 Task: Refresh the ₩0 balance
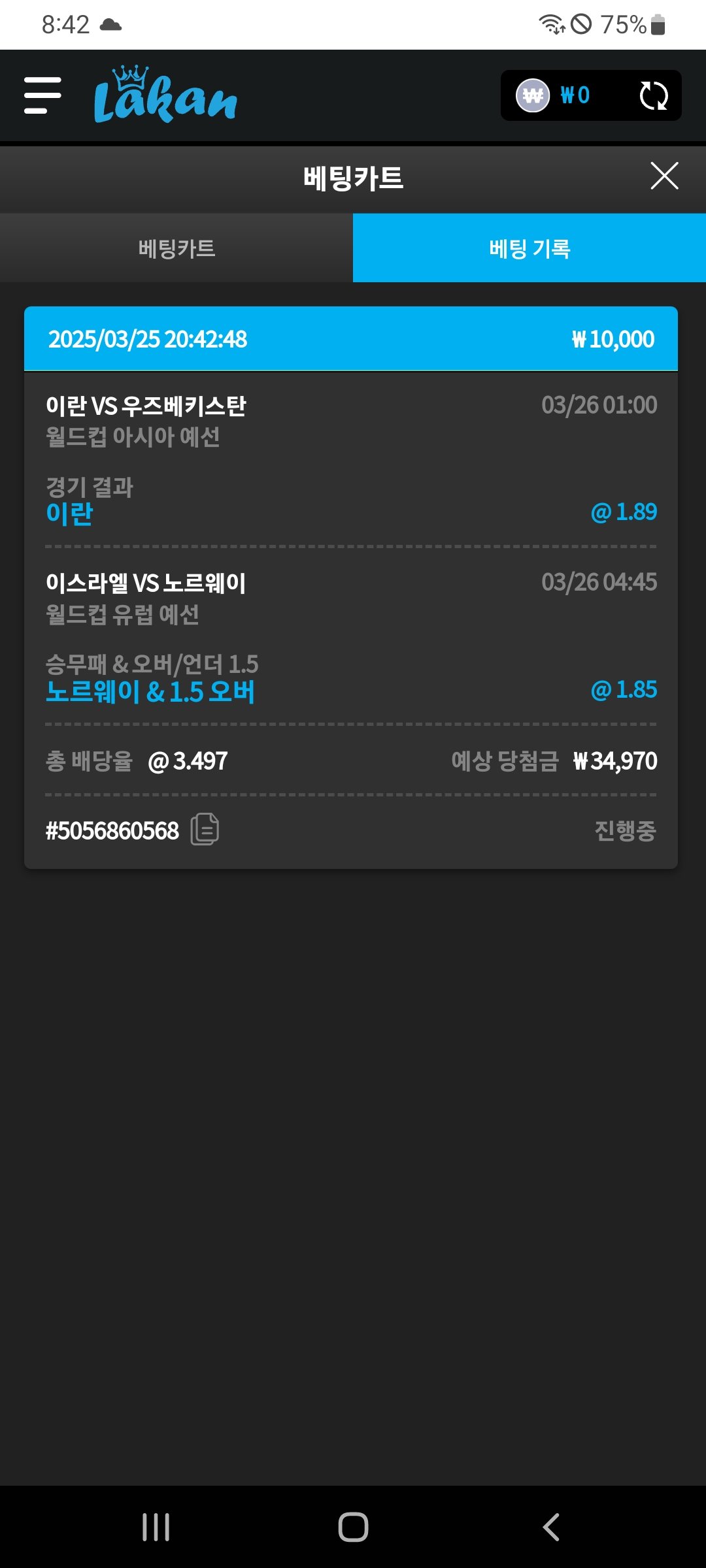pos(653,96)
